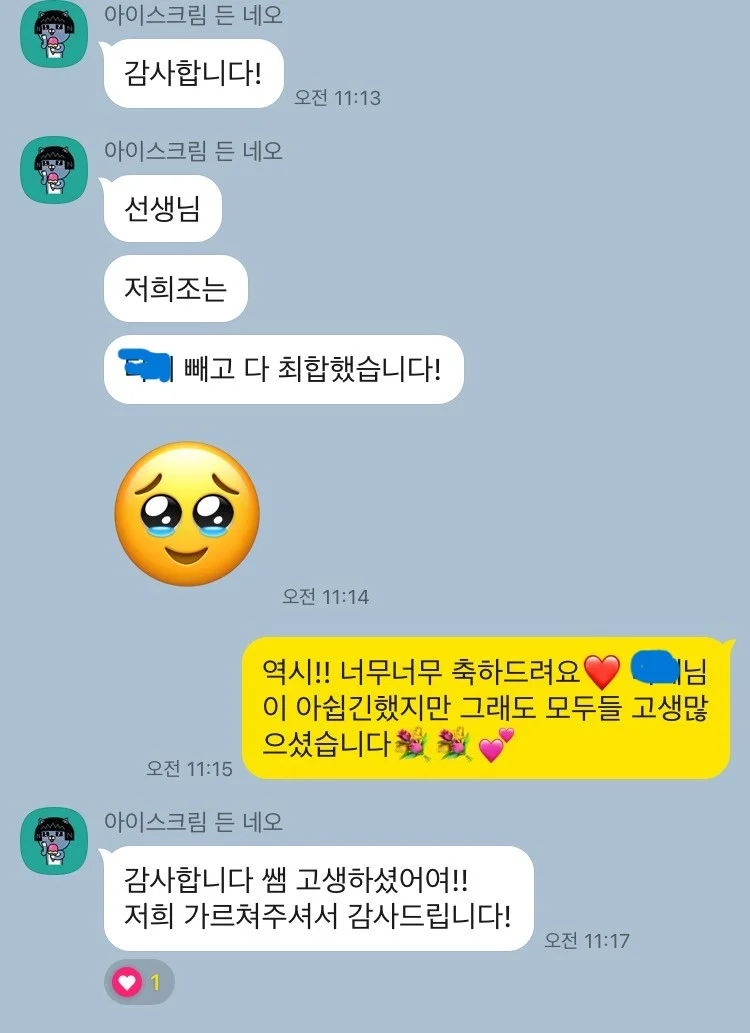Tap the heart reaction chip showing 1
750x1033 pixels.
[x=139, y=982]
